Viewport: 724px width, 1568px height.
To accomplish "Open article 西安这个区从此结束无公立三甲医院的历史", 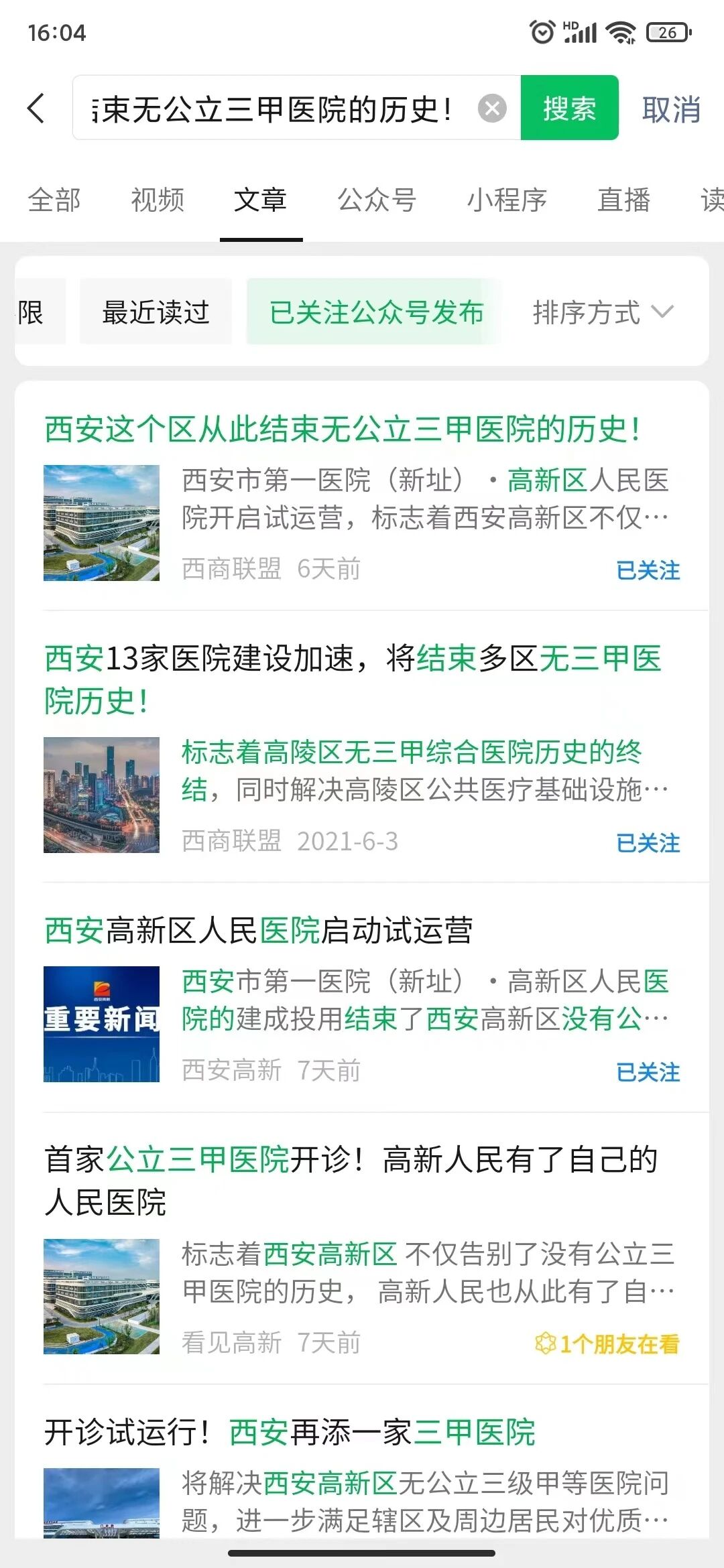I will [342, 430].
